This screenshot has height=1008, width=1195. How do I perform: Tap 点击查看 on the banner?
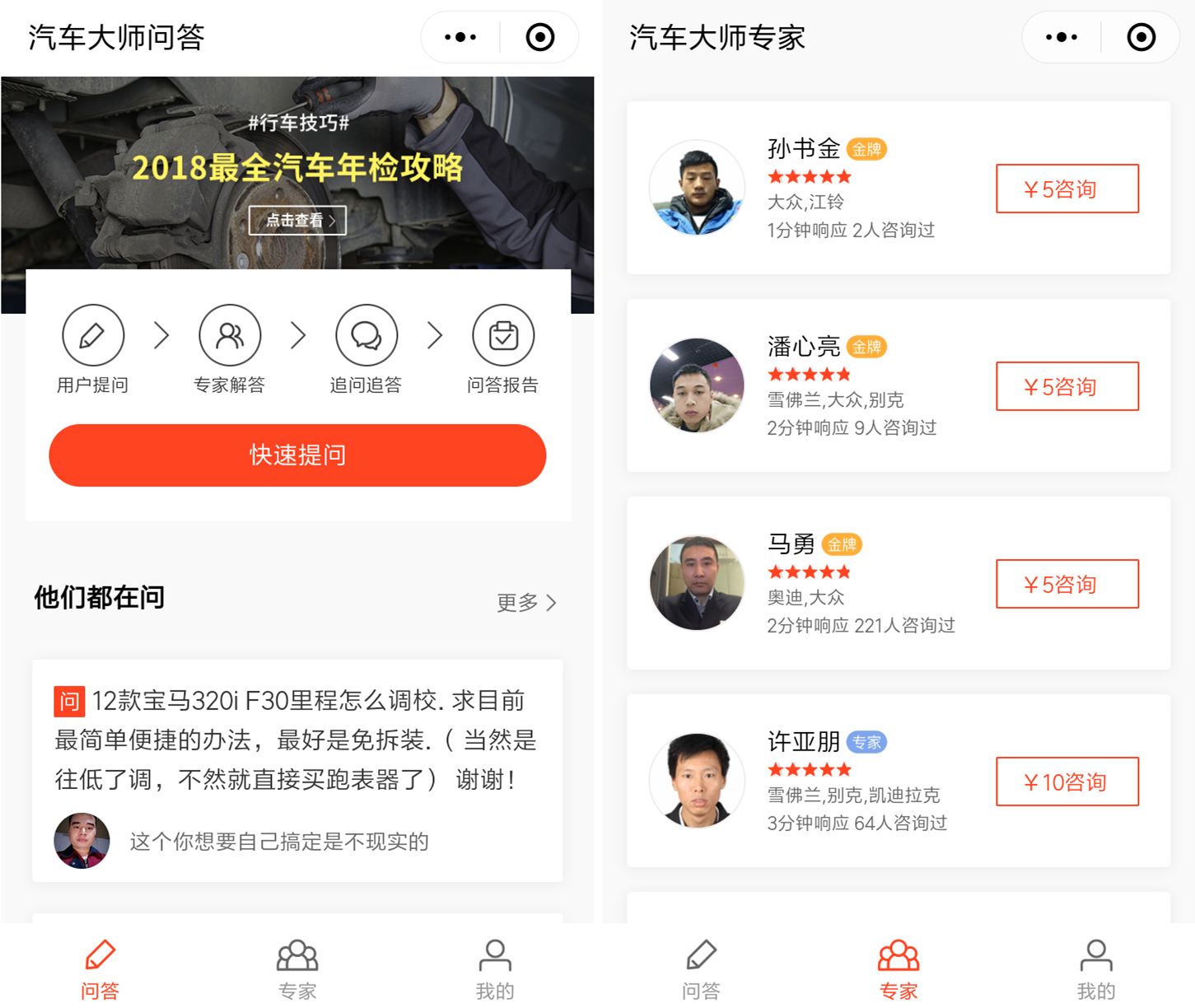[x=297, y=221]
